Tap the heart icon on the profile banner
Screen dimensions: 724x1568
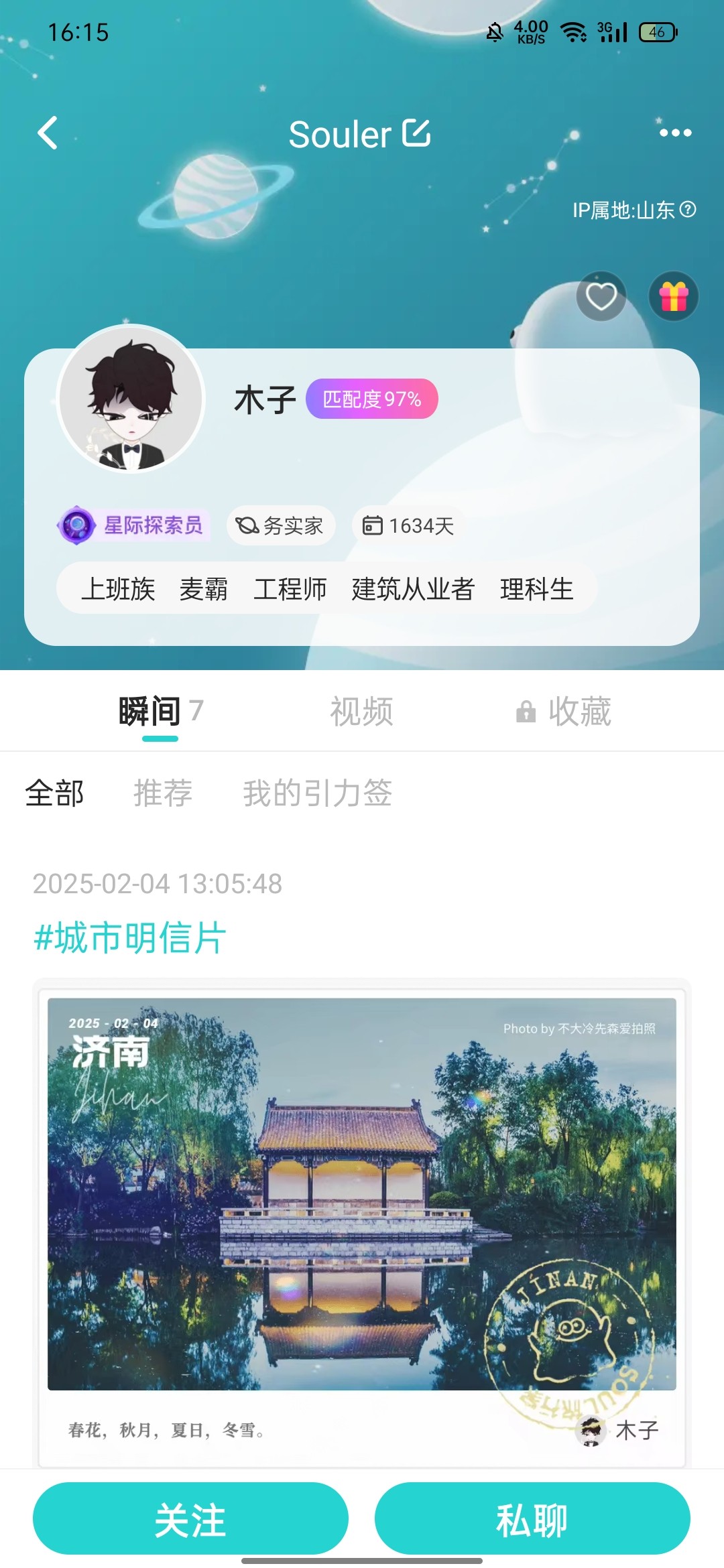[601, 296]
